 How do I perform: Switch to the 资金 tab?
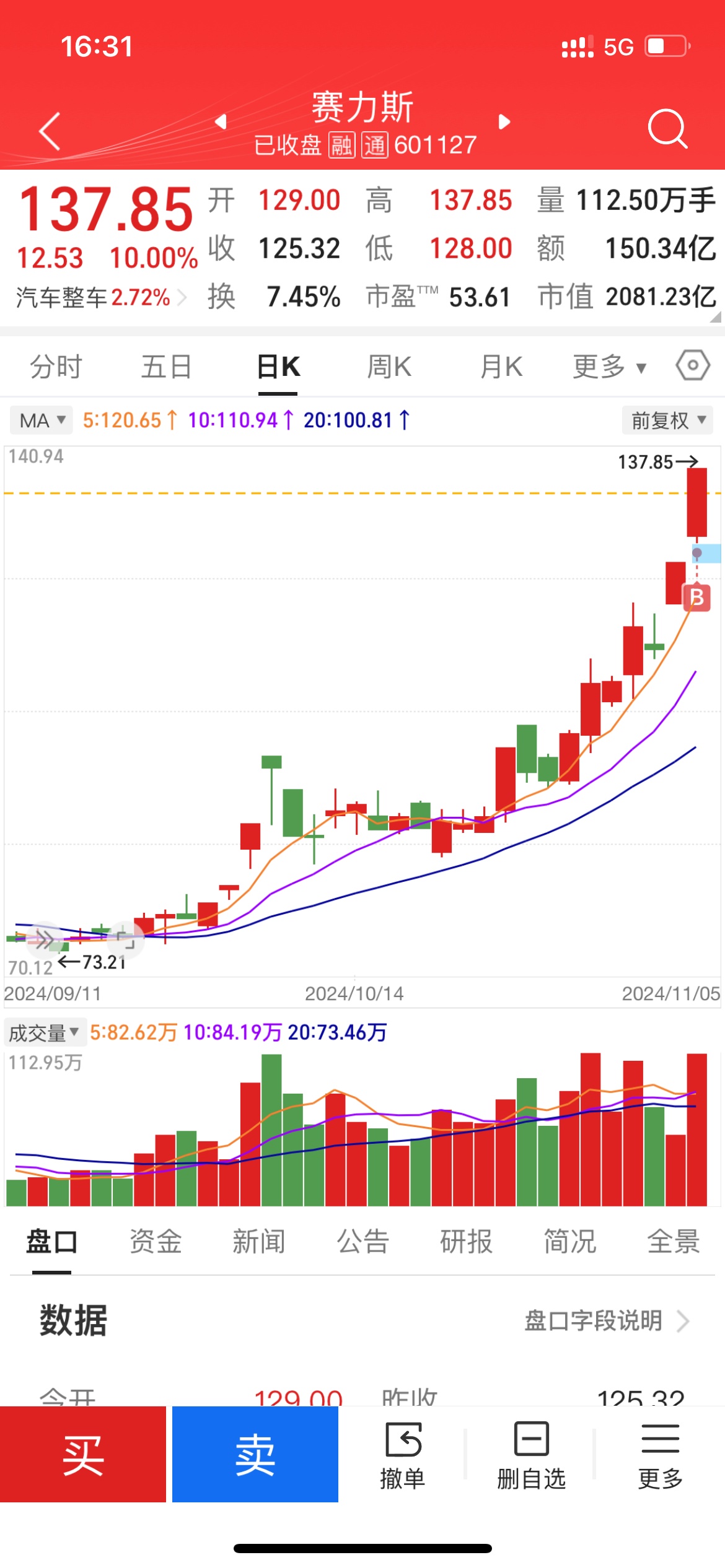click(x=155, y=1242)
